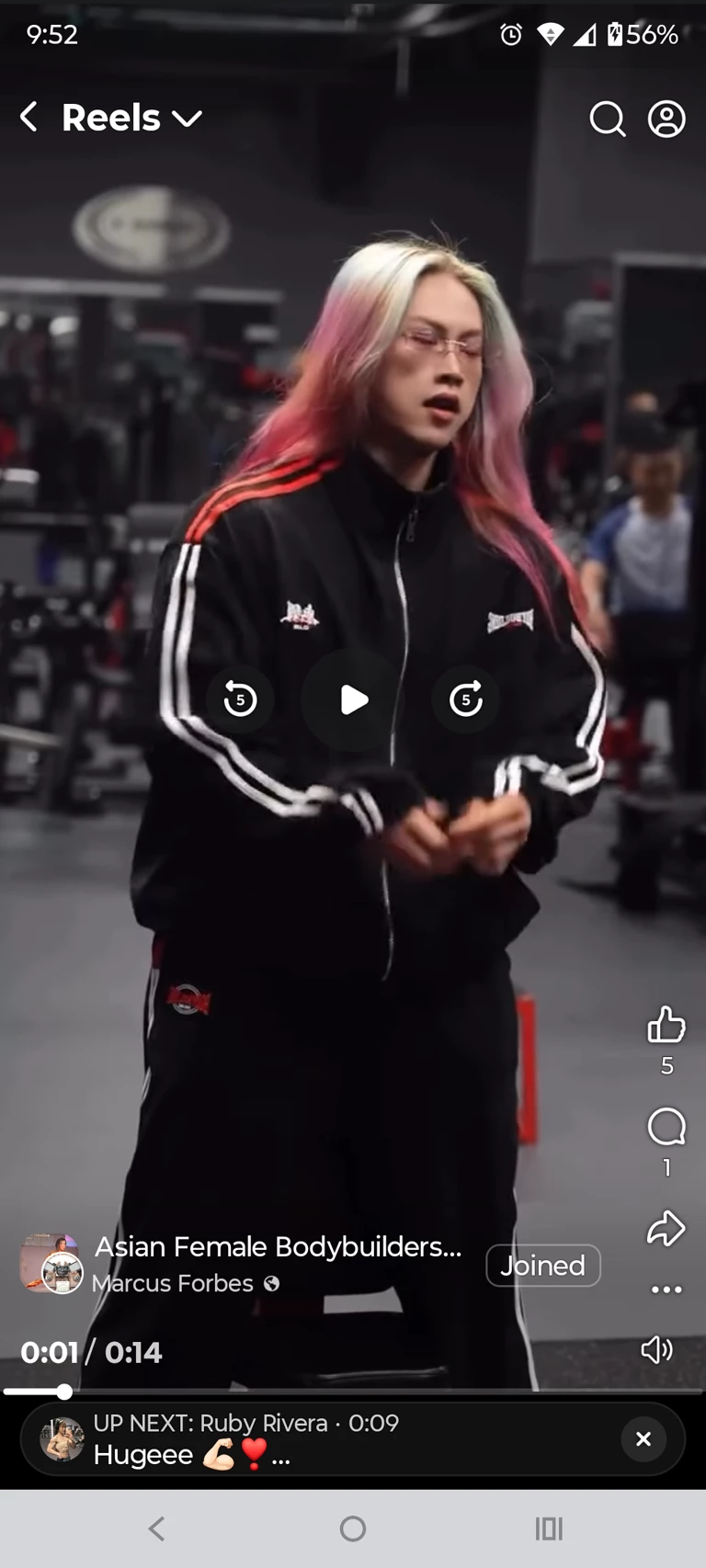706x1568 pixels.
Task: Open the recent apps view
Action: click(549, 1528)
